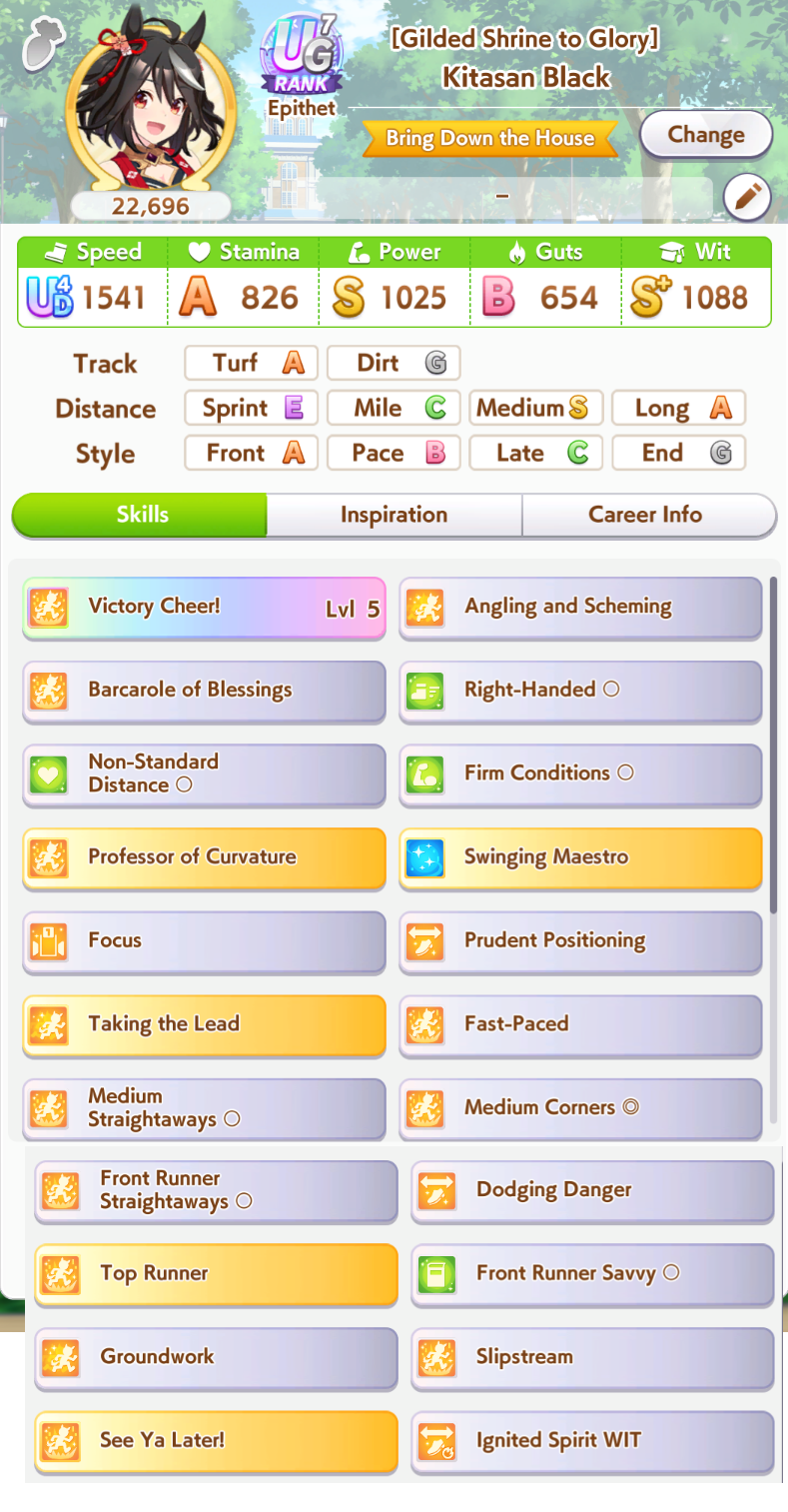Show Barcarole of Blessings skill info
The height and width of the screenshot is (1512, 788).
204,691
